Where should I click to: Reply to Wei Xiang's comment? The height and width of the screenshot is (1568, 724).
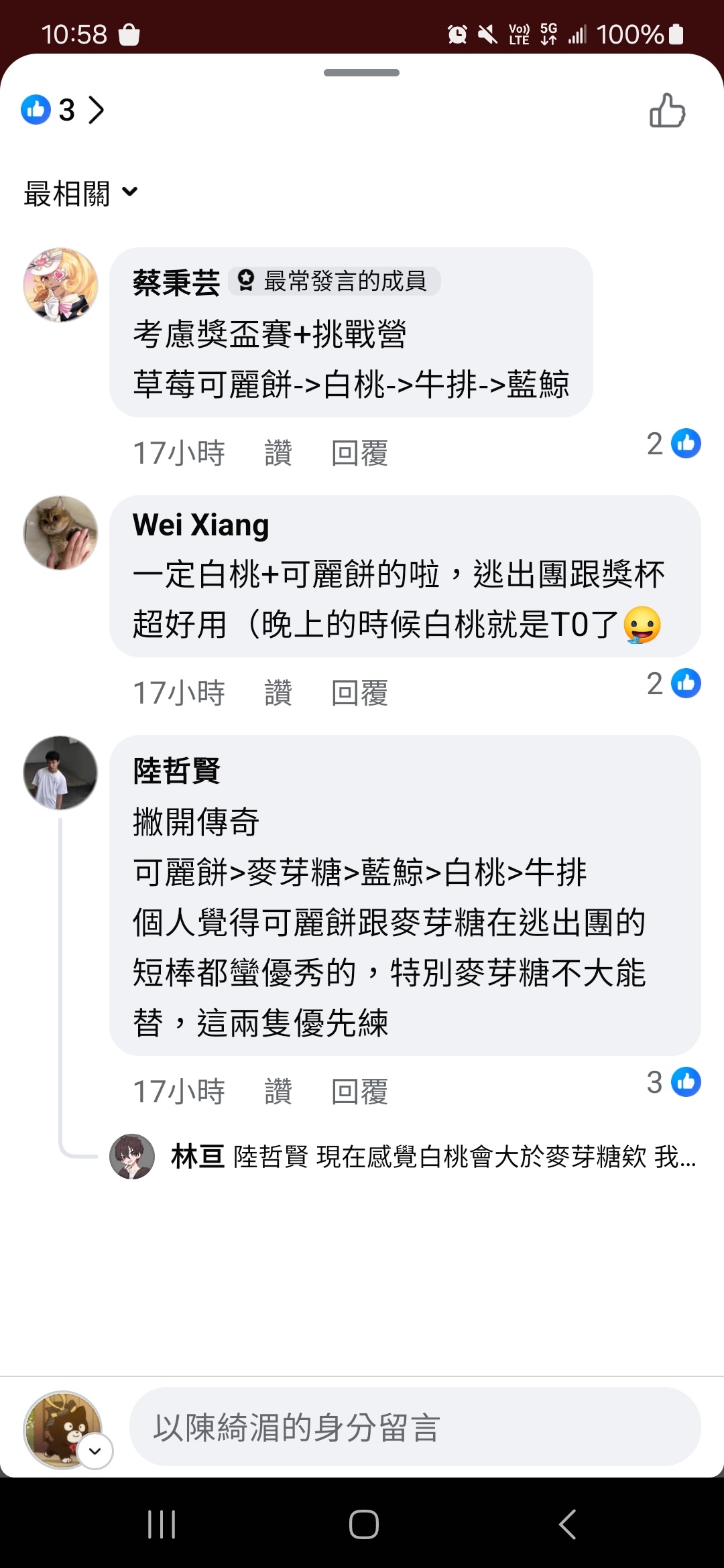(359, 693)
